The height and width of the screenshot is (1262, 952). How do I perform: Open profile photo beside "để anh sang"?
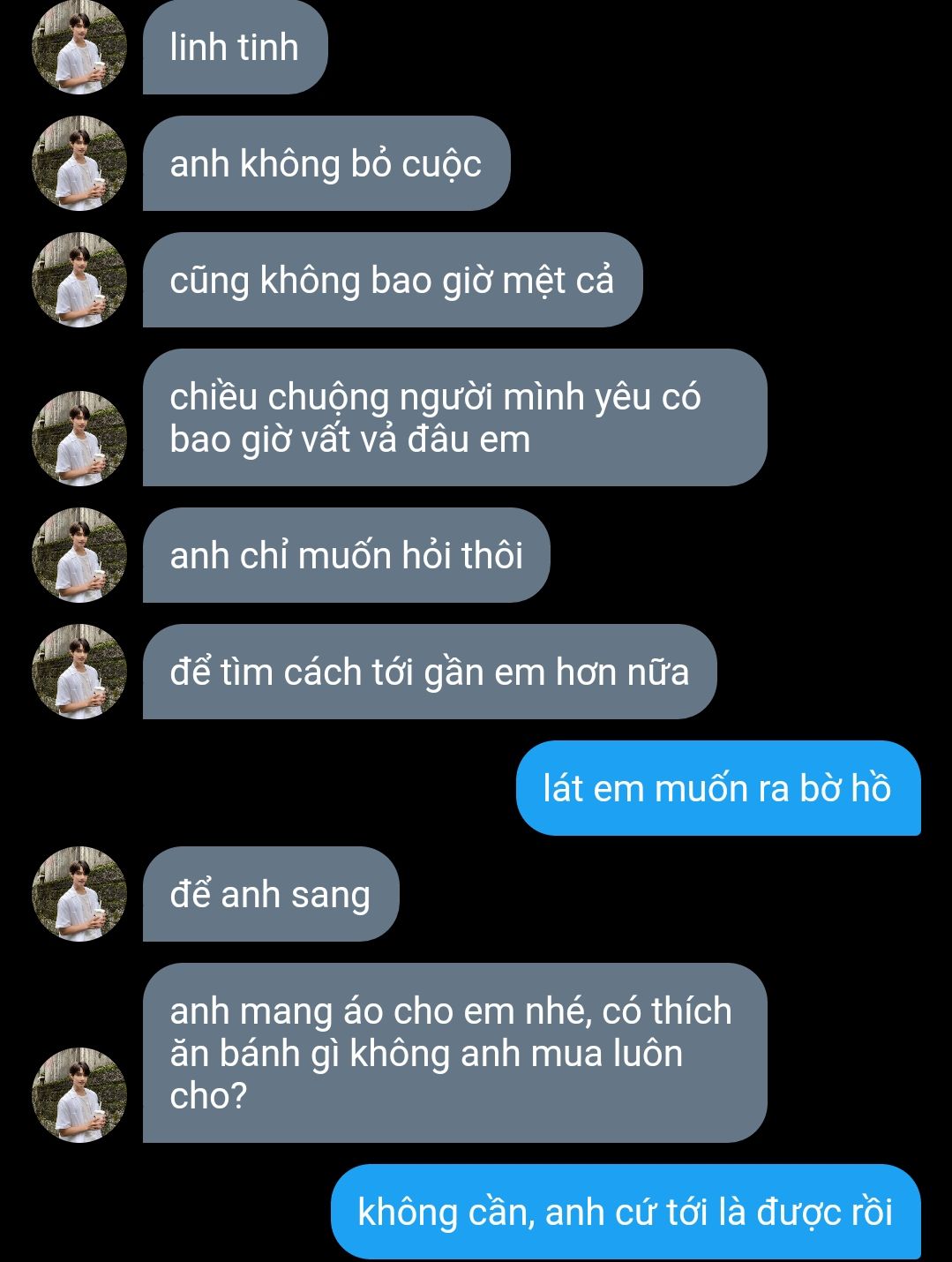pyautogui.click(x=79, y=894)
